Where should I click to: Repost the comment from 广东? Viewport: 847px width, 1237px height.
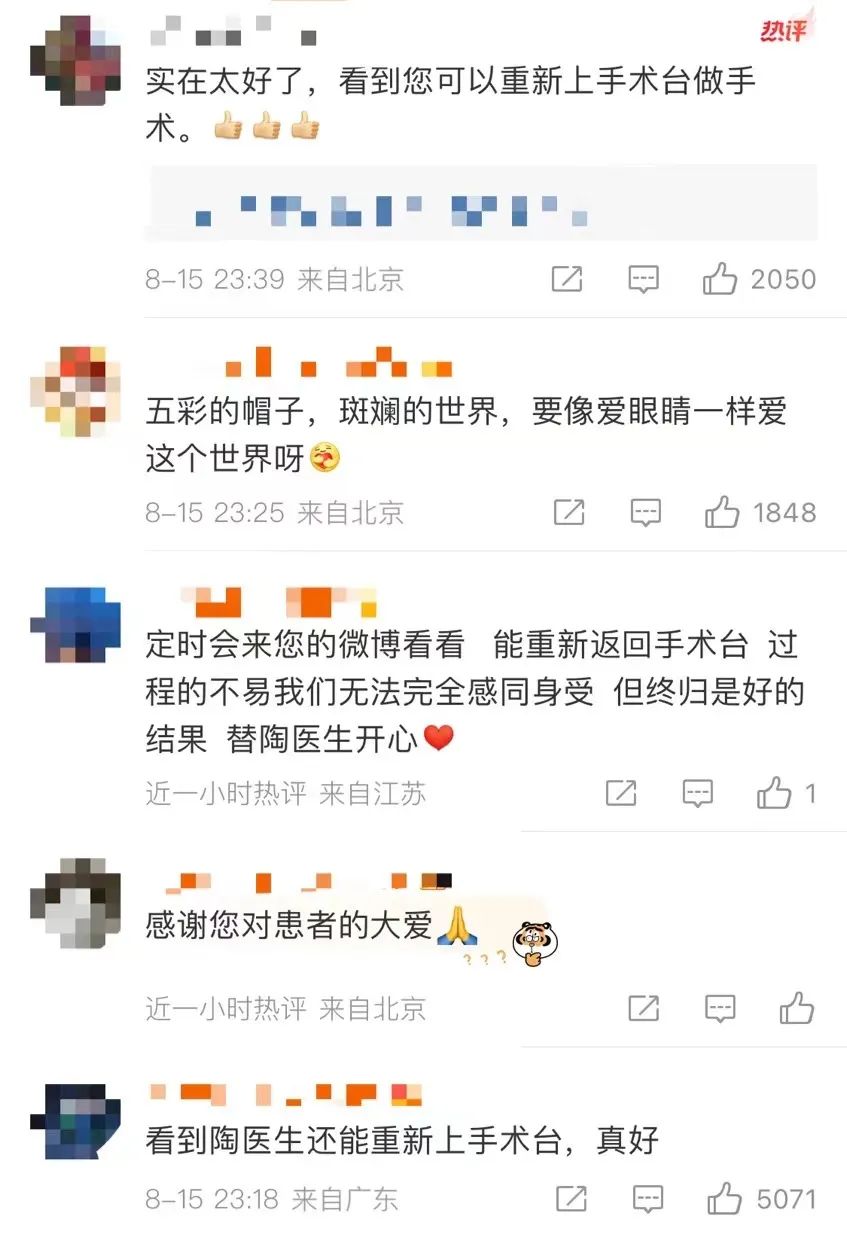click(x=571, y=1198)
